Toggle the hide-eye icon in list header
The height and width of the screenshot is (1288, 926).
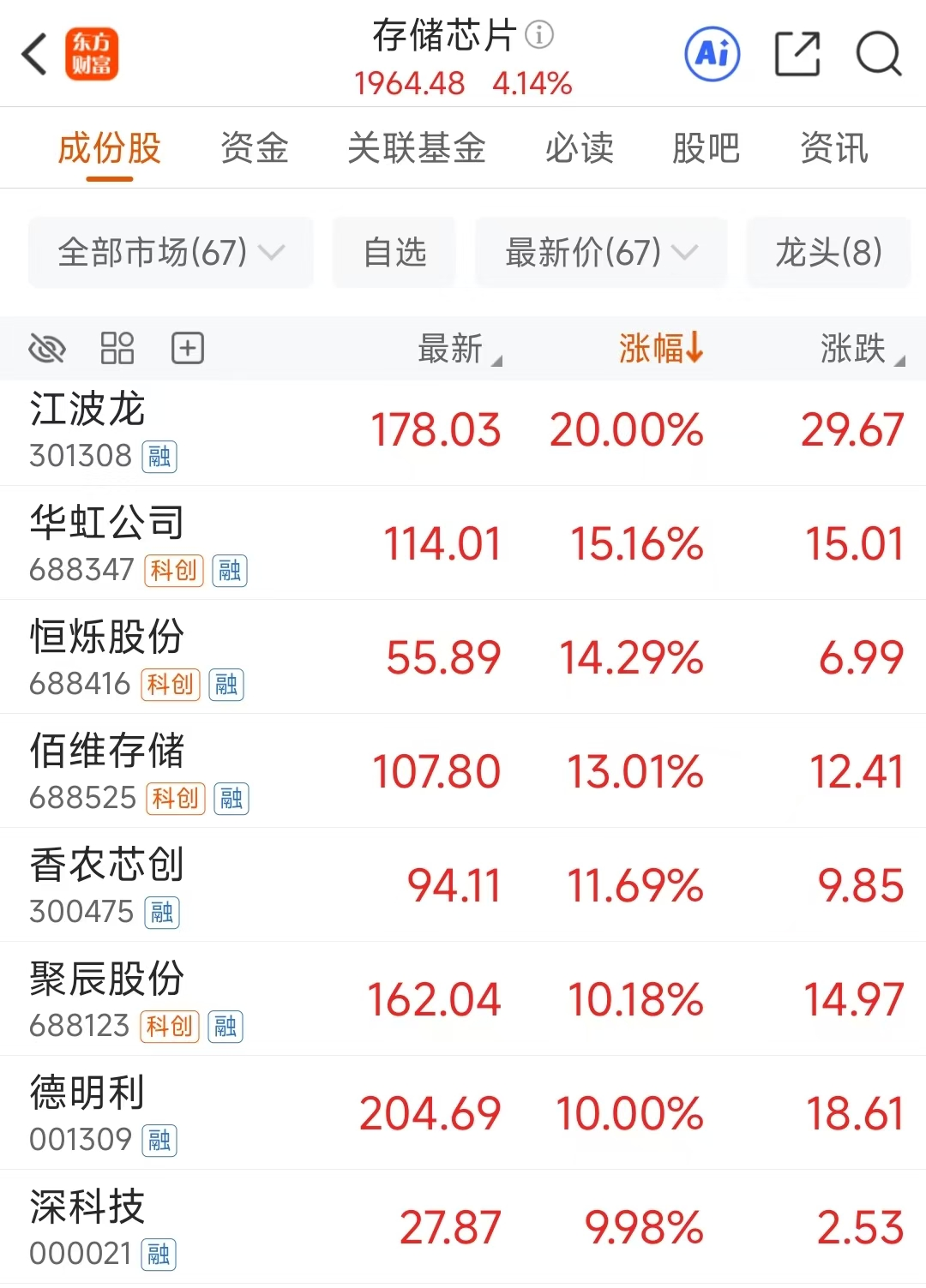(47, 349)
